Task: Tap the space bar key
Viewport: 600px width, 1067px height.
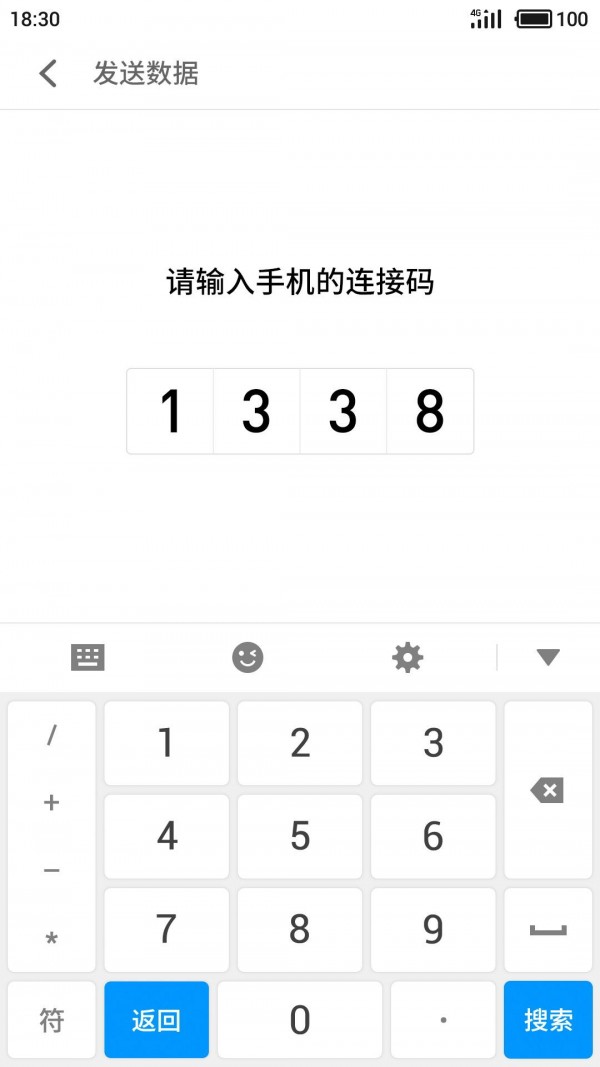Action: [547, 929]
